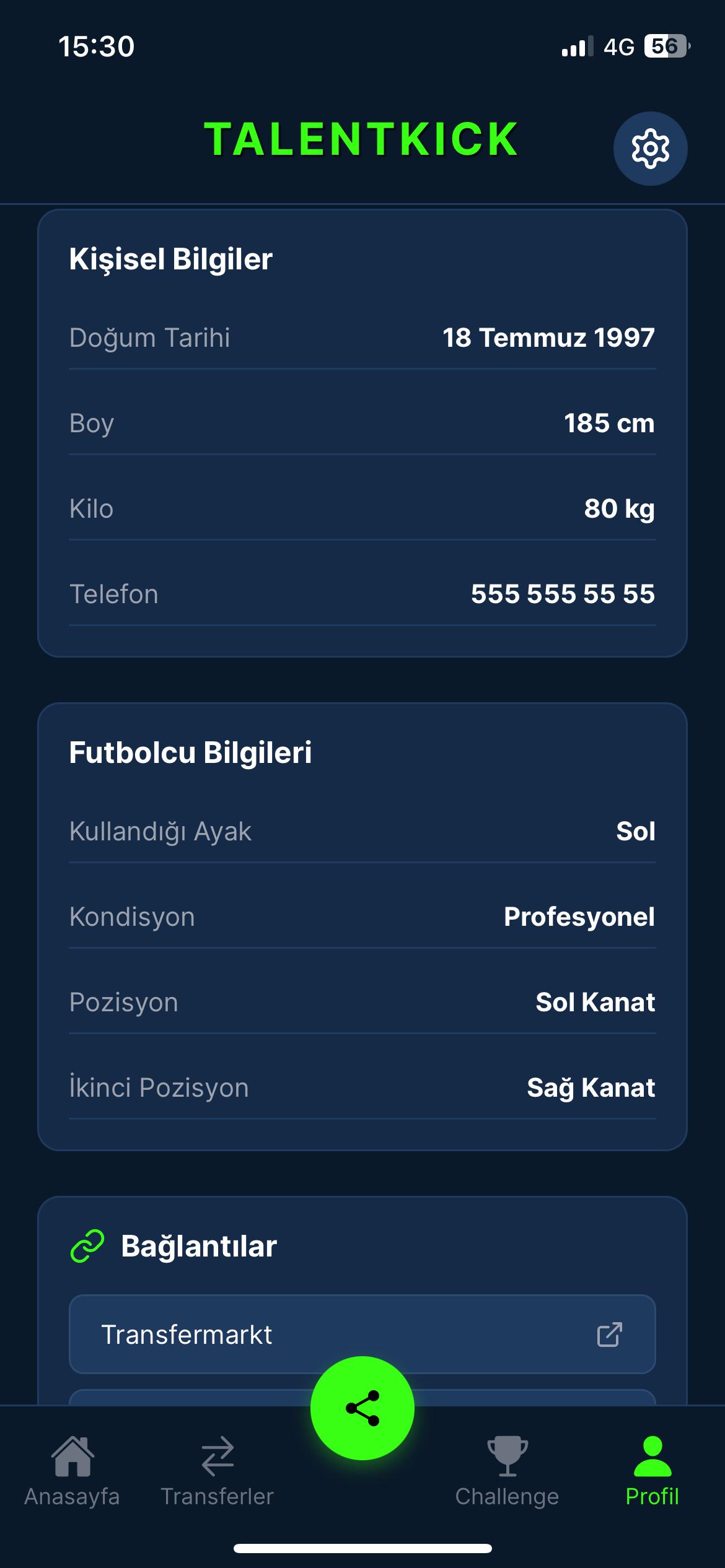
Task: Switch to the Transferler tab
Action: coord(217,1471)
